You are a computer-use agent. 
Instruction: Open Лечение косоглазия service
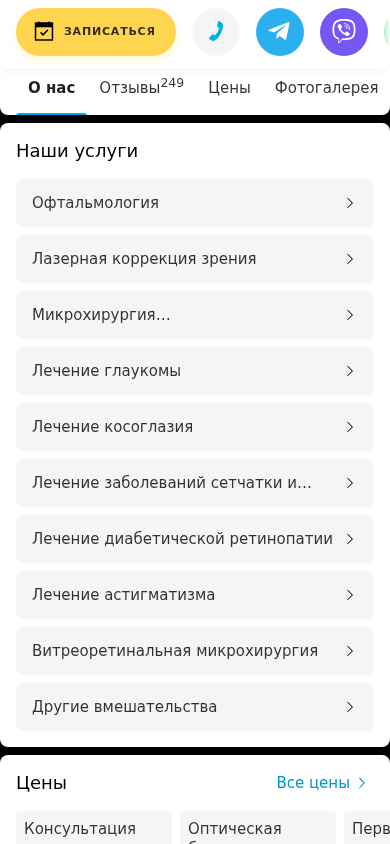coord(195,427)
